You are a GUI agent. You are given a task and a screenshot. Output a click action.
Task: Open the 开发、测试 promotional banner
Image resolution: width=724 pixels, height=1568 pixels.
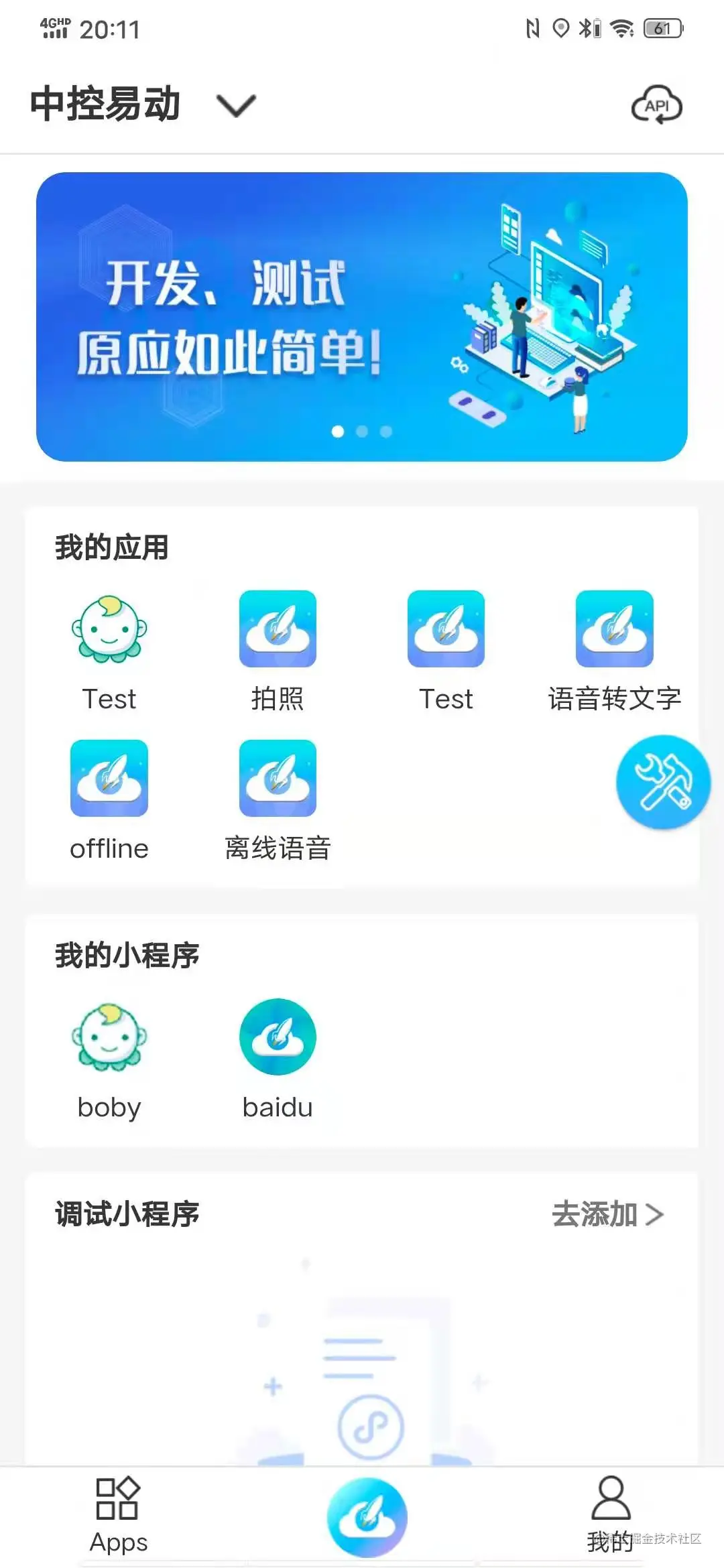(x=362, y=317)
